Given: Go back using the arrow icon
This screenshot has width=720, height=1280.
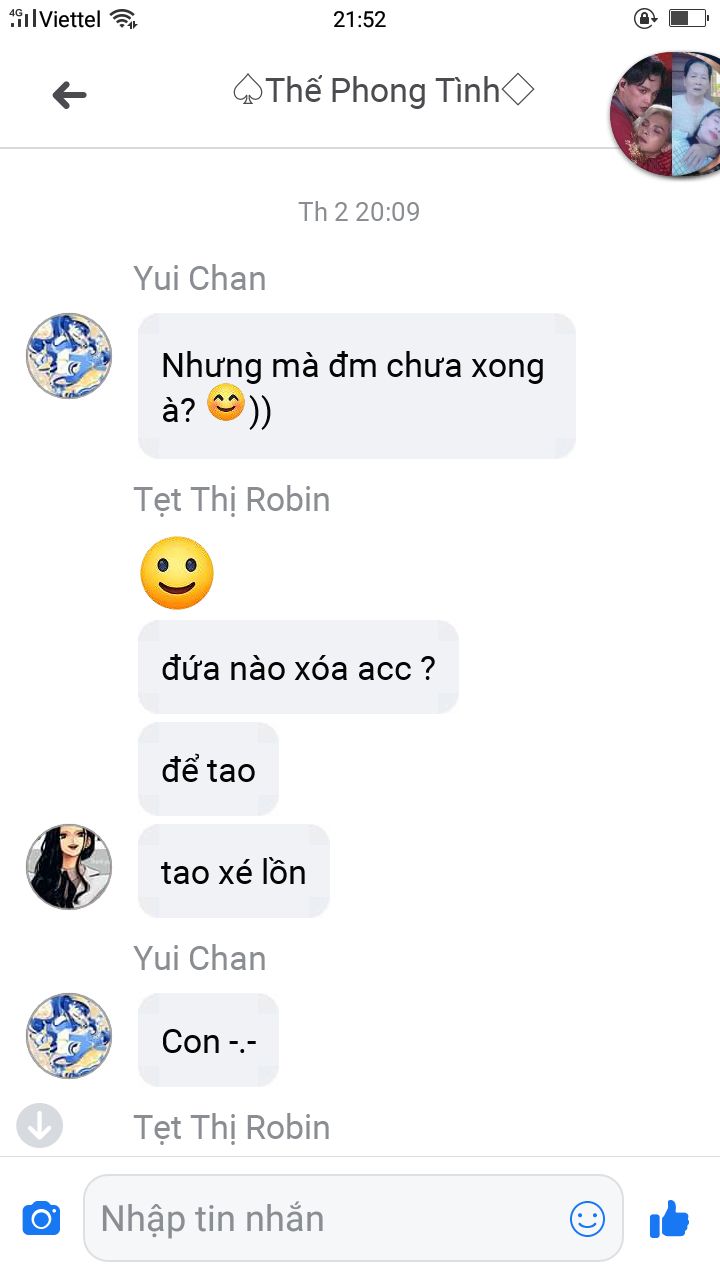Looking at the screenshot, I should click(x=69, y=95).
